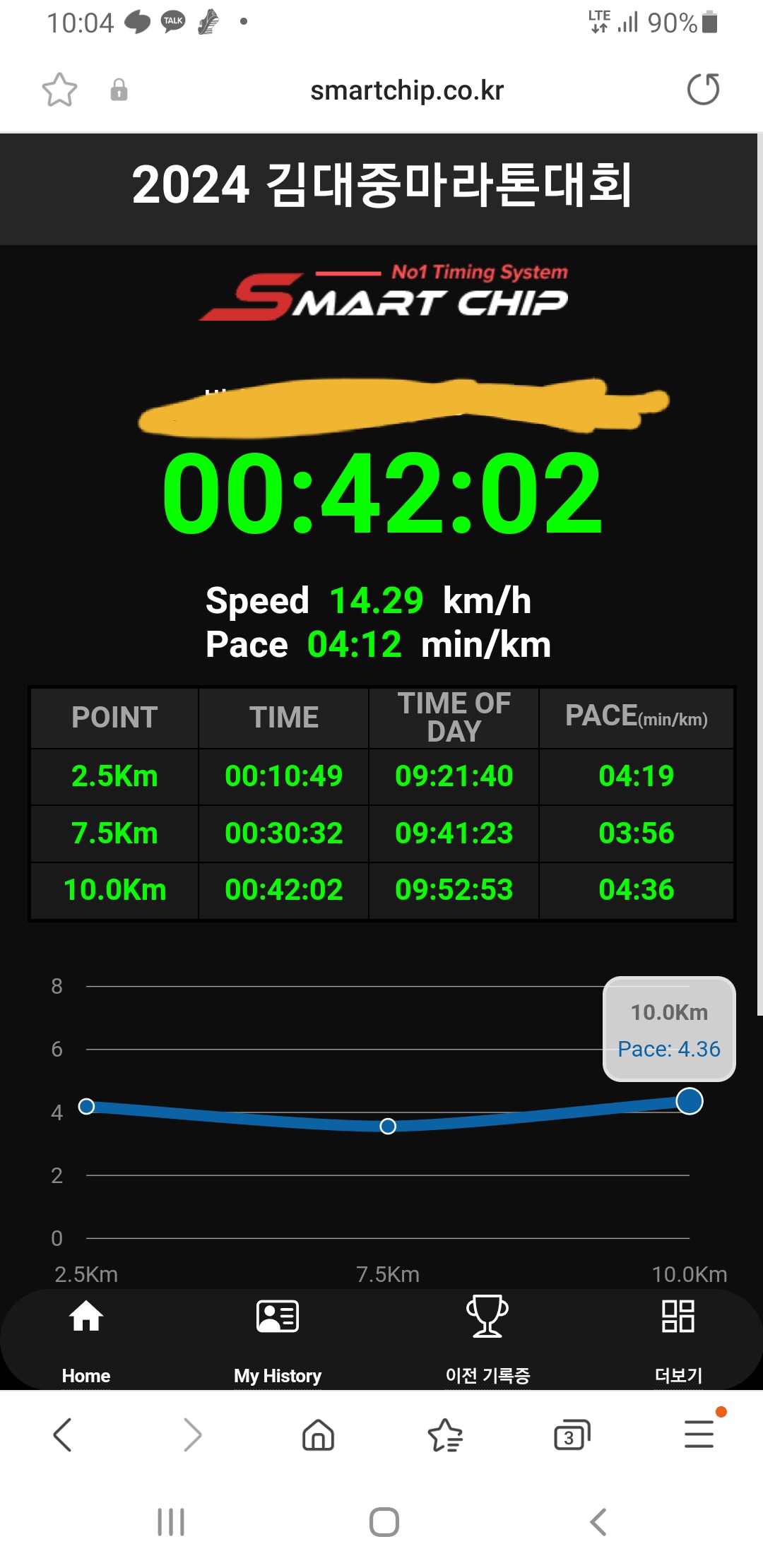The width and height of the screenshot is (763, 1568).
Task: Tap the system home button
Action: [384, 1521]
